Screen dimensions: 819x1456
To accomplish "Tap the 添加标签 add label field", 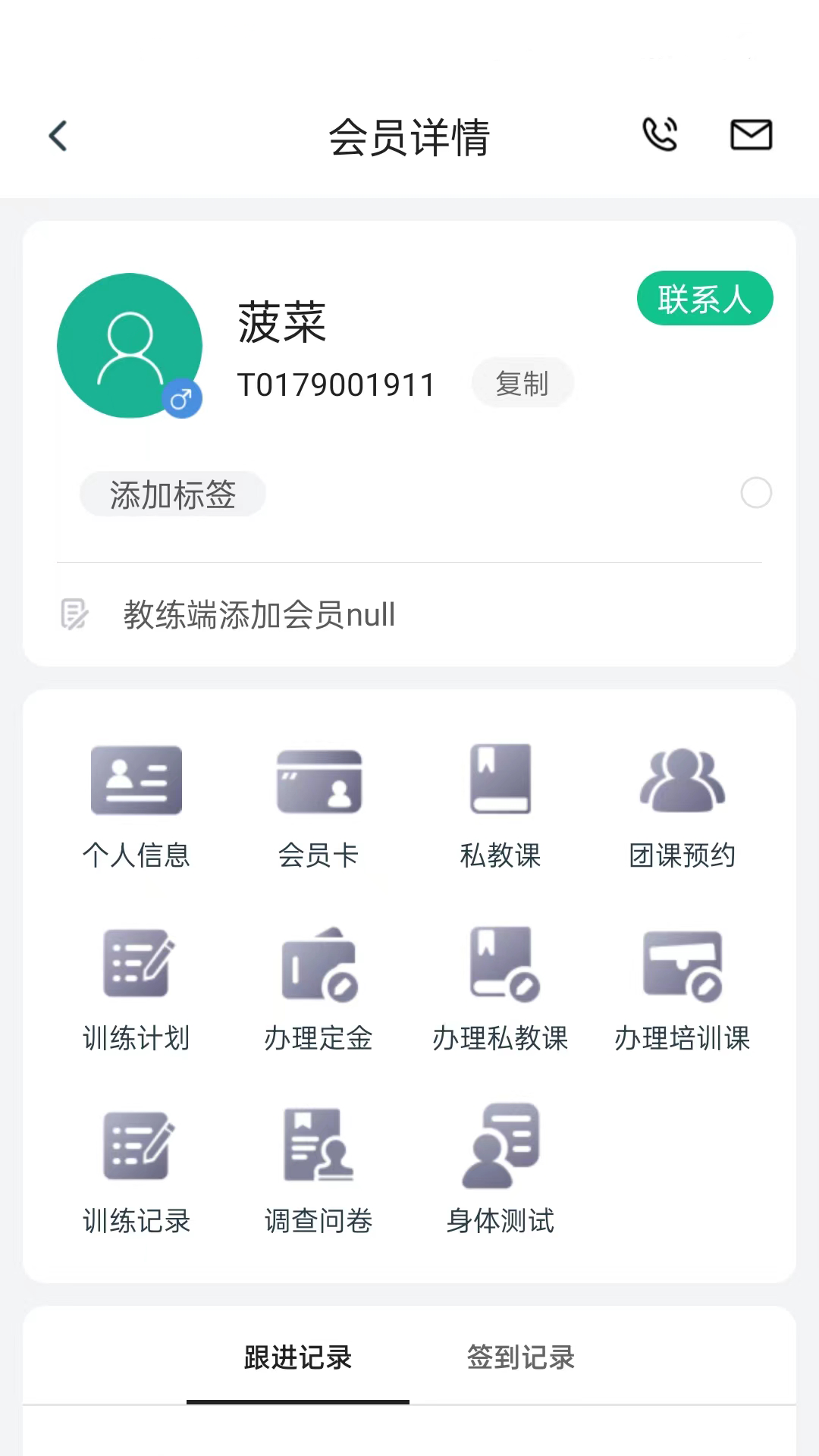I will tap(172, 494).
